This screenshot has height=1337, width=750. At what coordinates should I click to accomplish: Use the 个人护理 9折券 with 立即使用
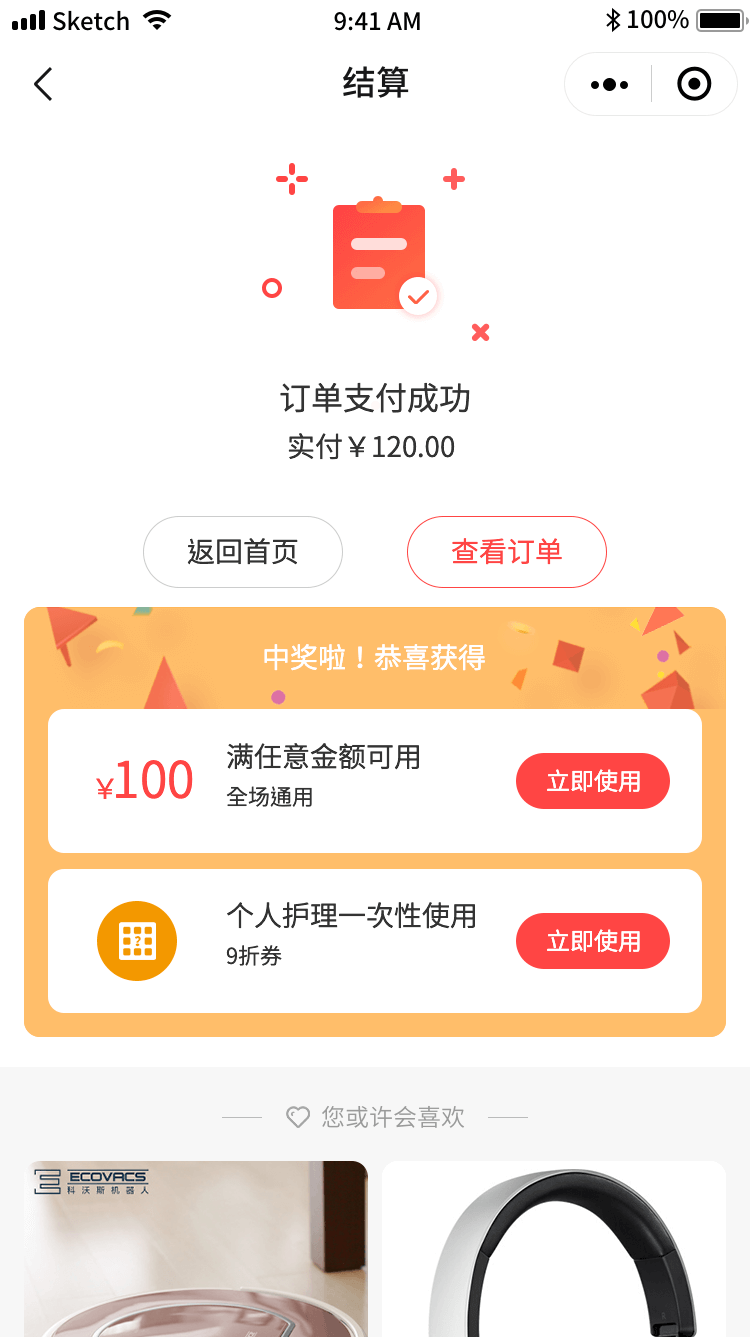592,941
